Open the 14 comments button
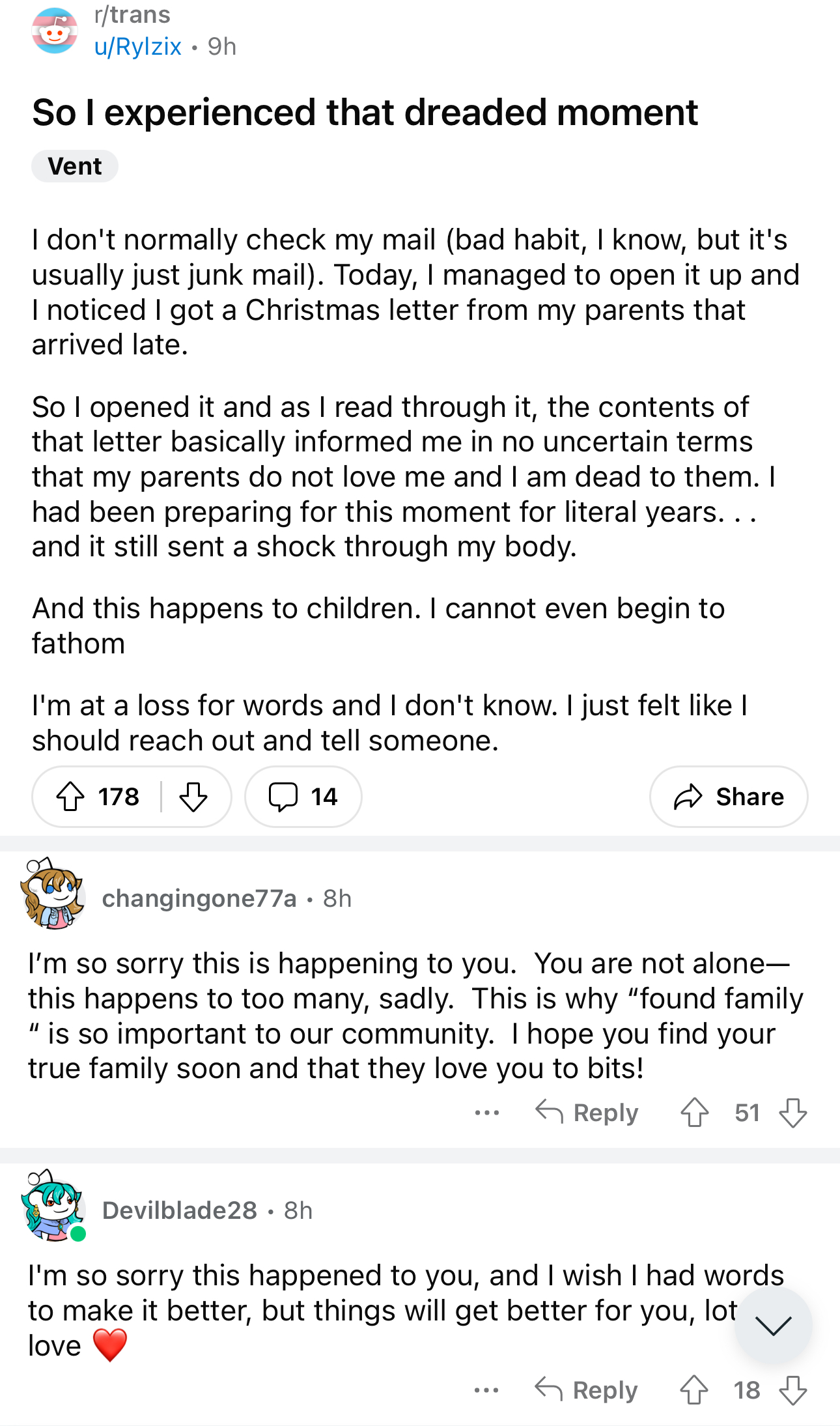840x1426 pixels. tap(303, 797)
